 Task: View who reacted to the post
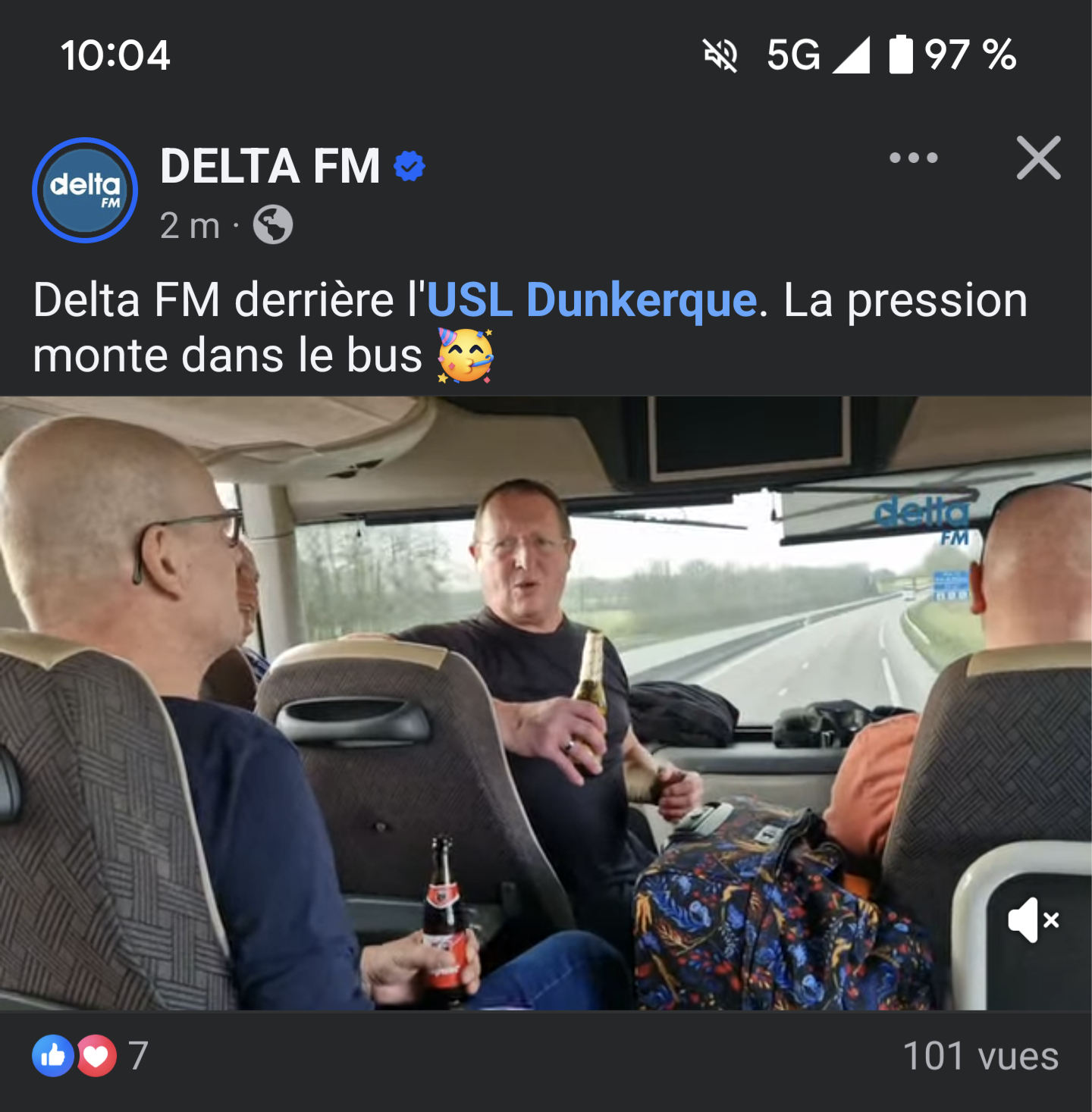89,1055
